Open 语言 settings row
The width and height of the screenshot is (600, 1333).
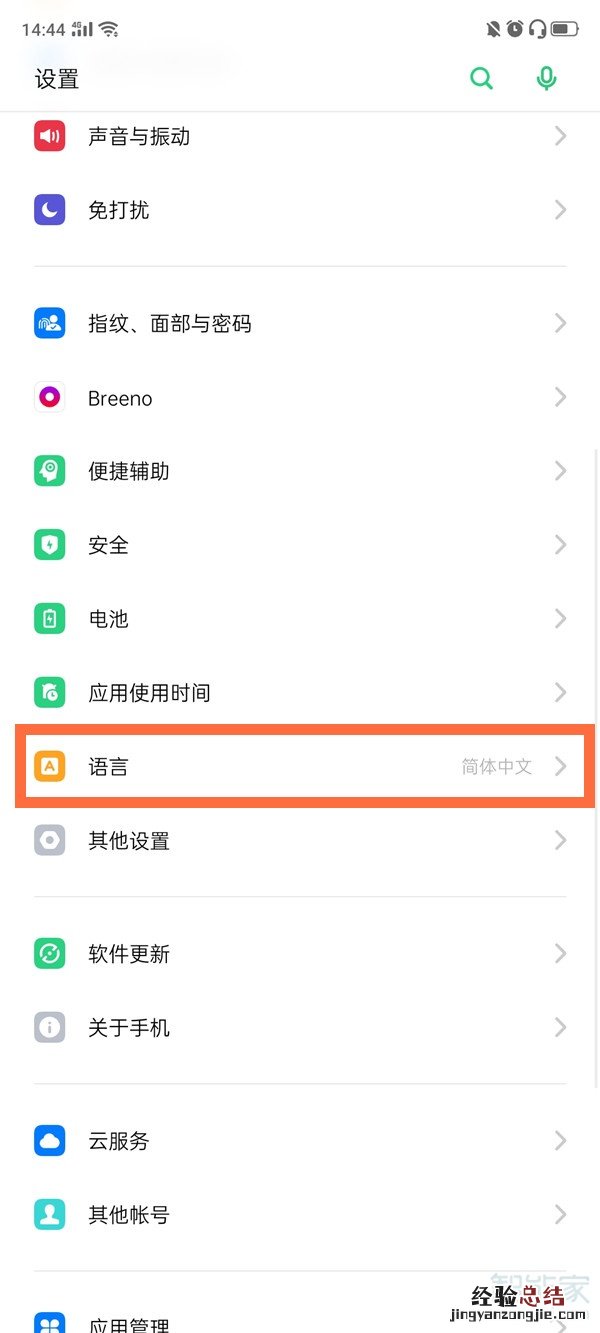click(300, 767)
